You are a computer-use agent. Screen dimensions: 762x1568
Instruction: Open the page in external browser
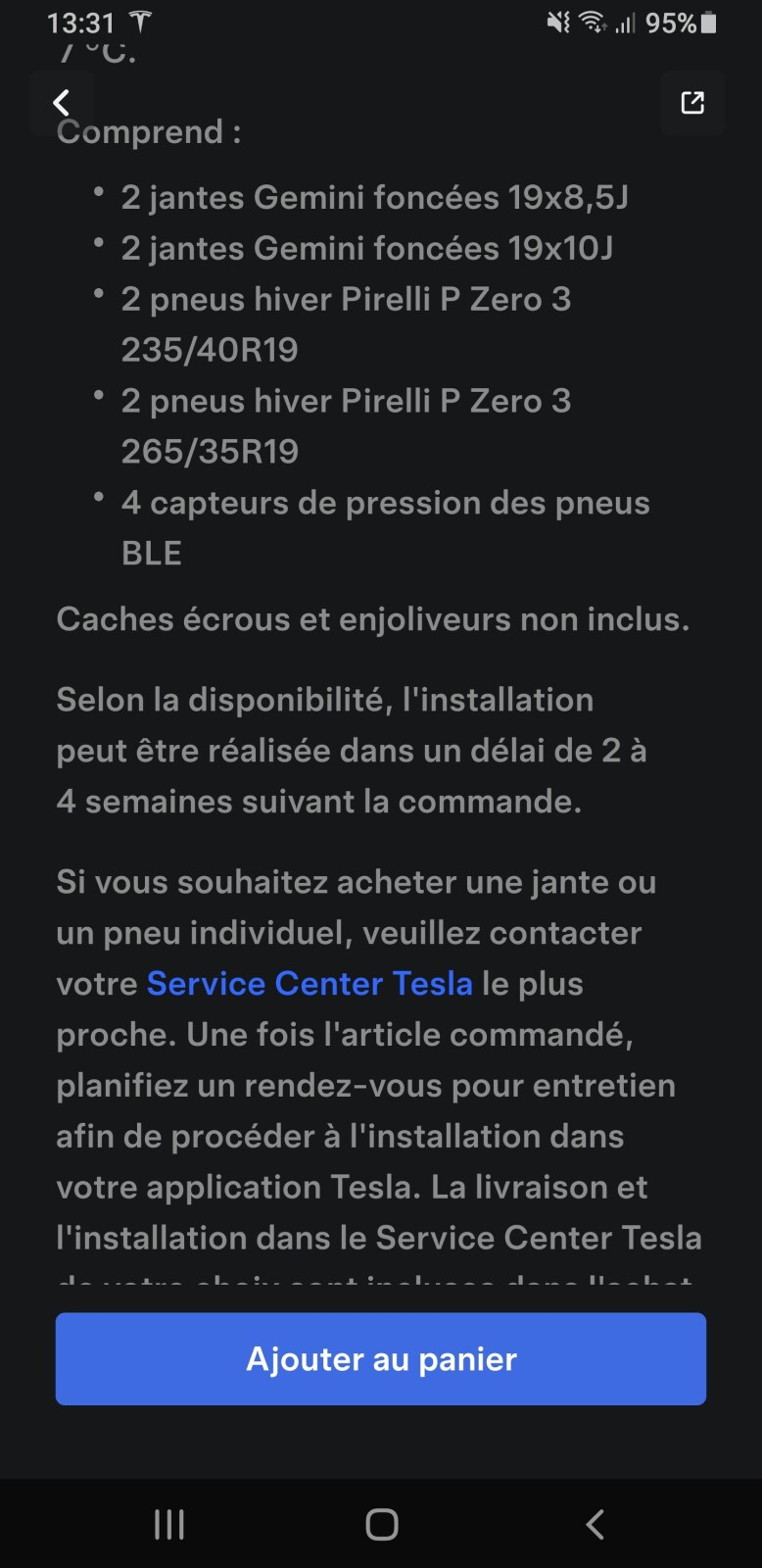692,103
